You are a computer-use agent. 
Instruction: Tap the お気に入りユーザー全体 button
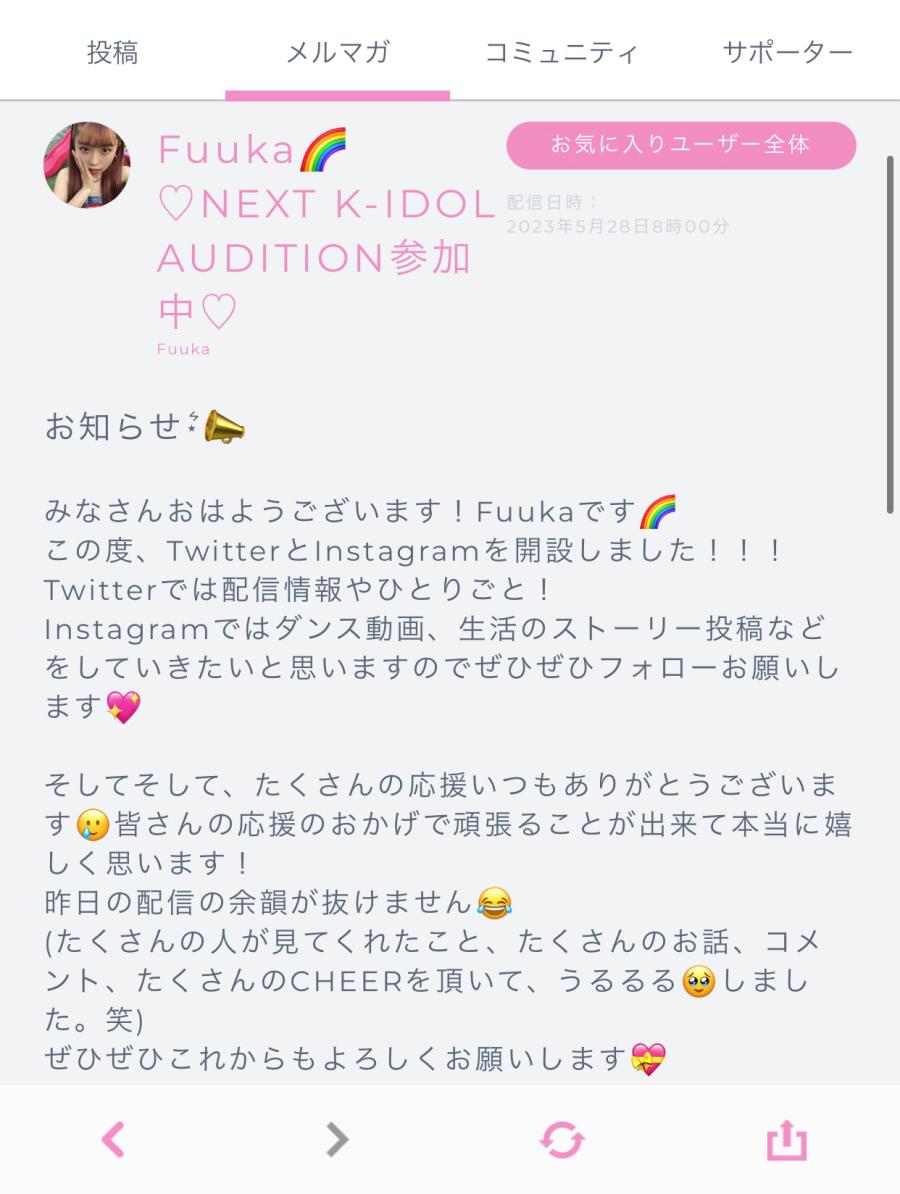[681, 145]
